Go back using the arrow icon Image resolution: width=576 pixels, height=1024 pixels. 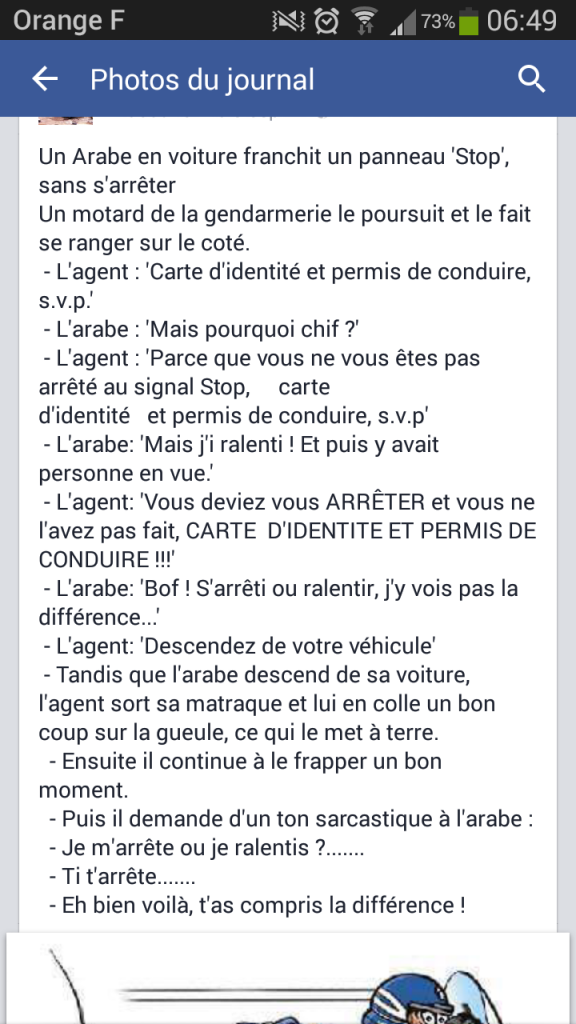(45, 79)
